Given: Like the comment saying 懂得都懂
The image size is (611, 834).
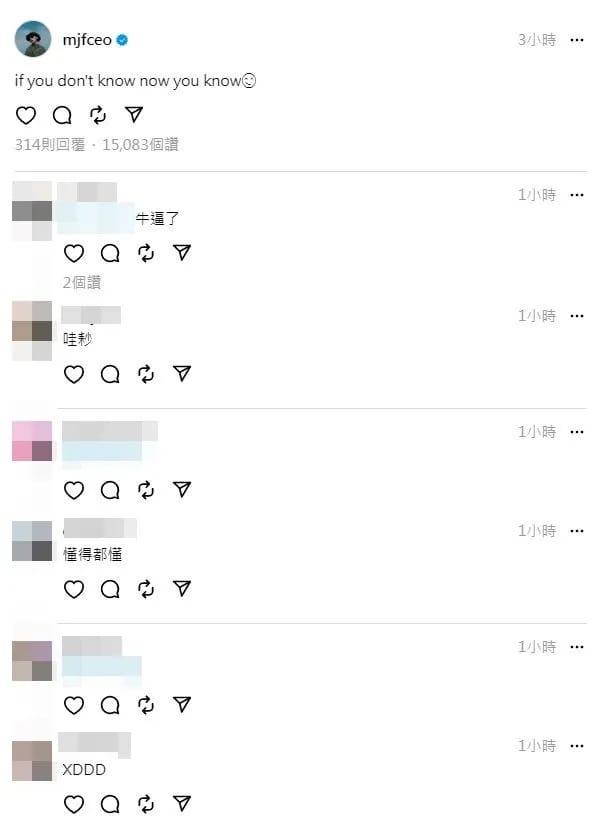Looking at the screenshot, I should coord(74,589).
